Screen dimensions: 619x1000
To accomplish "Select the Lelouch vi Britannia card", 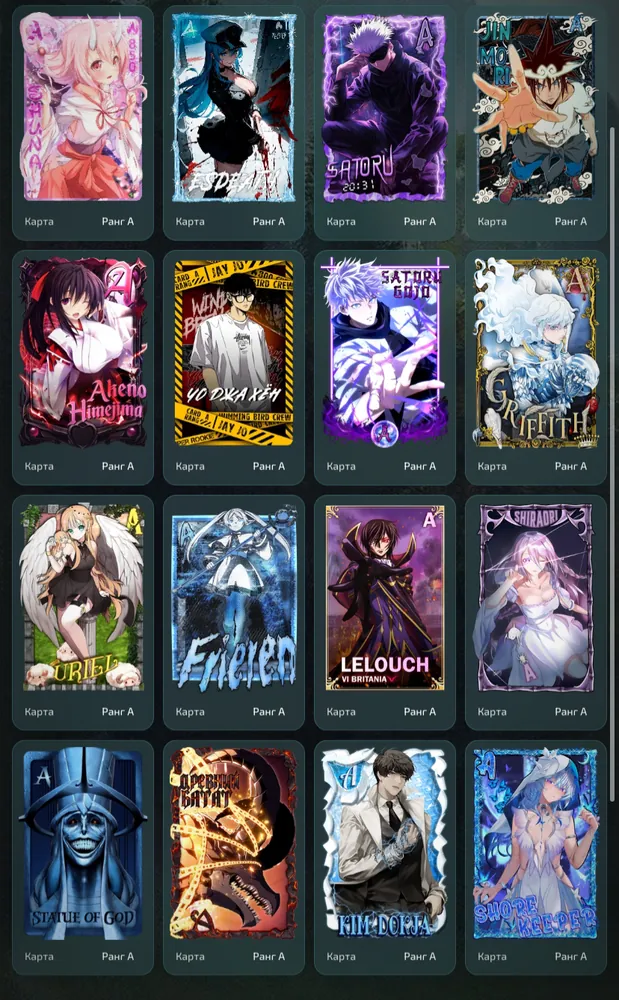I will (x=385, y=613).
